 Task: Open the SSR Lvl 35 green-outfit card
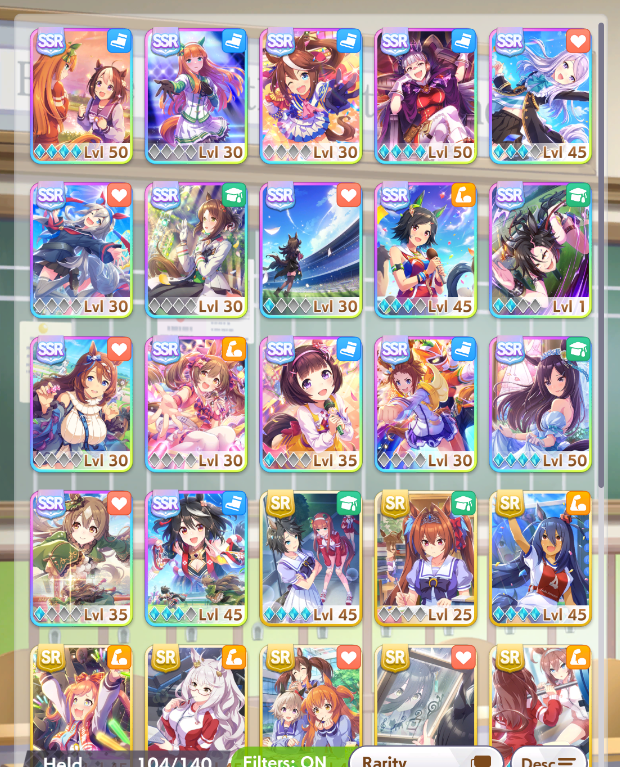pos(81,557)
